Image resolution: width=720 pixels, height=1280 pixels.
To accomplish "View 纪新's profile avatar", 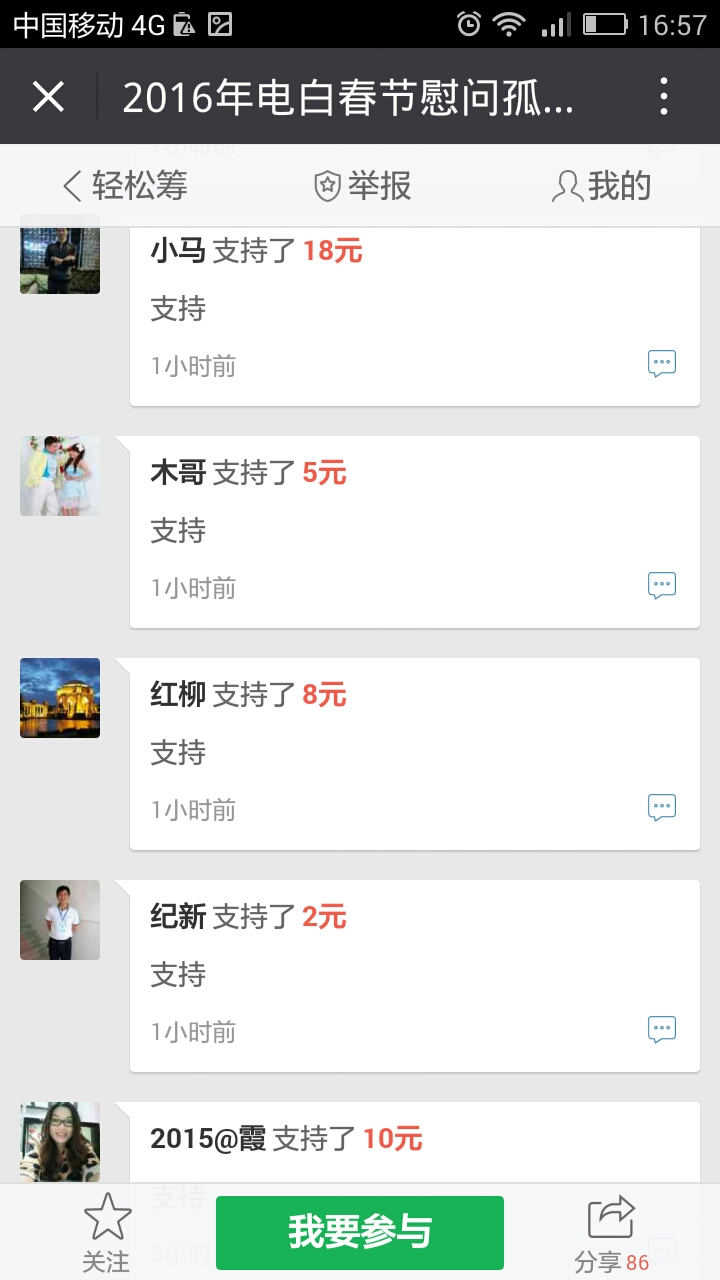I will tap(60, 920).
